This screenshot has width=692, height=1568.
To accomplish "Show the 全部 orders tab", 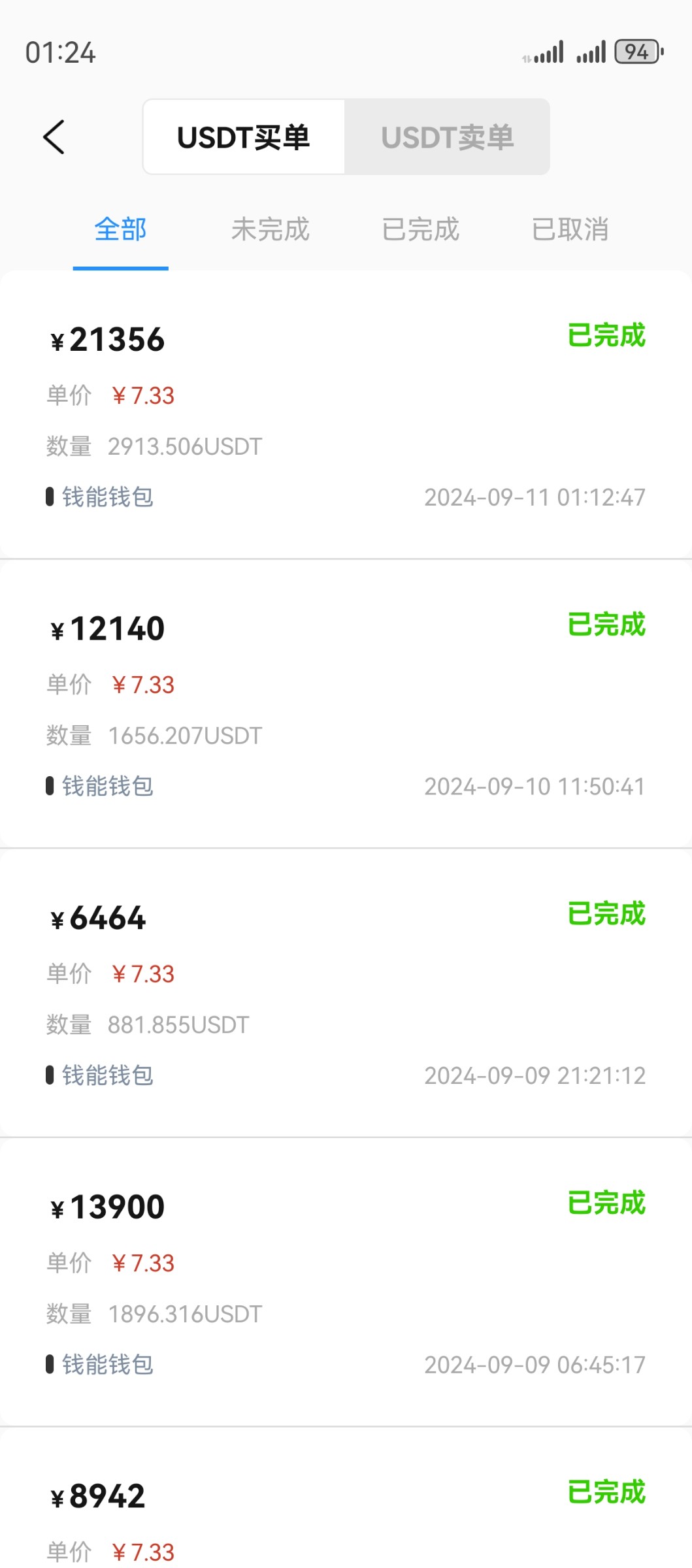I will [121, 230].
